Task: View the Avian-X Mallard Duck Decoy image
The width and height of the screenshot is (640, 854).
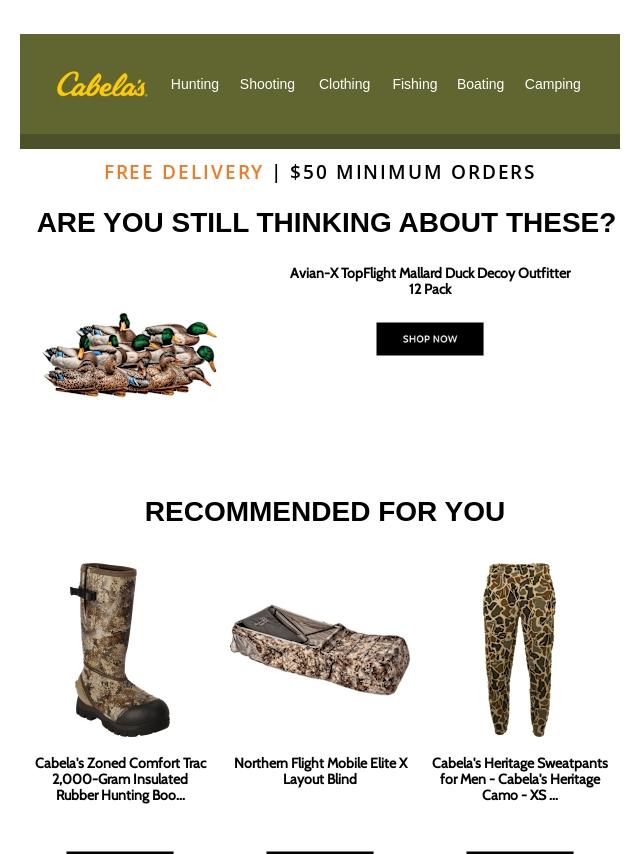Action: (x=130, y=354)
